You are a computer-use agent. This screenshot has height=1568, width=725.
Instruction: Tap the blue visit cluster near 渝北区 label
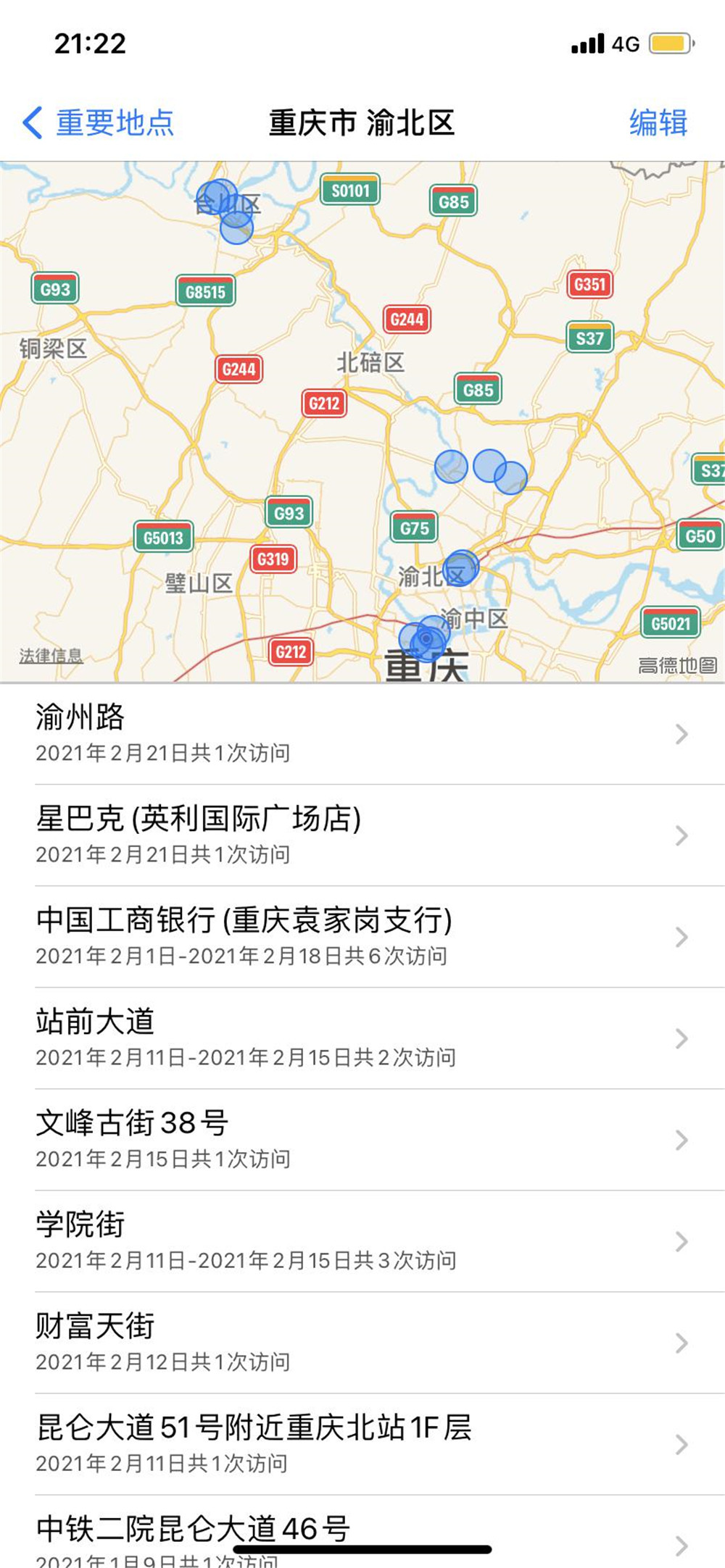tap(462, 567)
